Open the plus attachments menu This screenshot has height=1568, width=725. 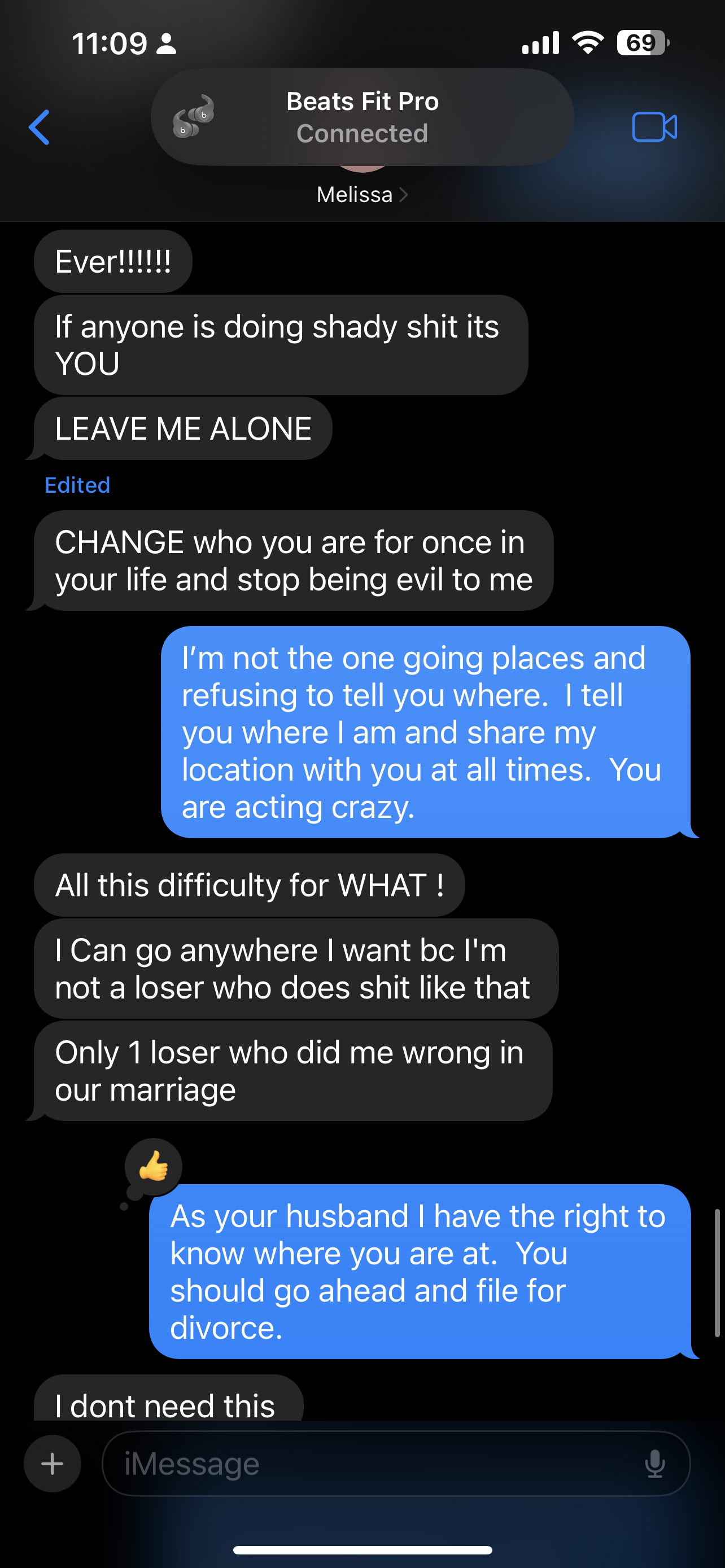click(53, 1464)
